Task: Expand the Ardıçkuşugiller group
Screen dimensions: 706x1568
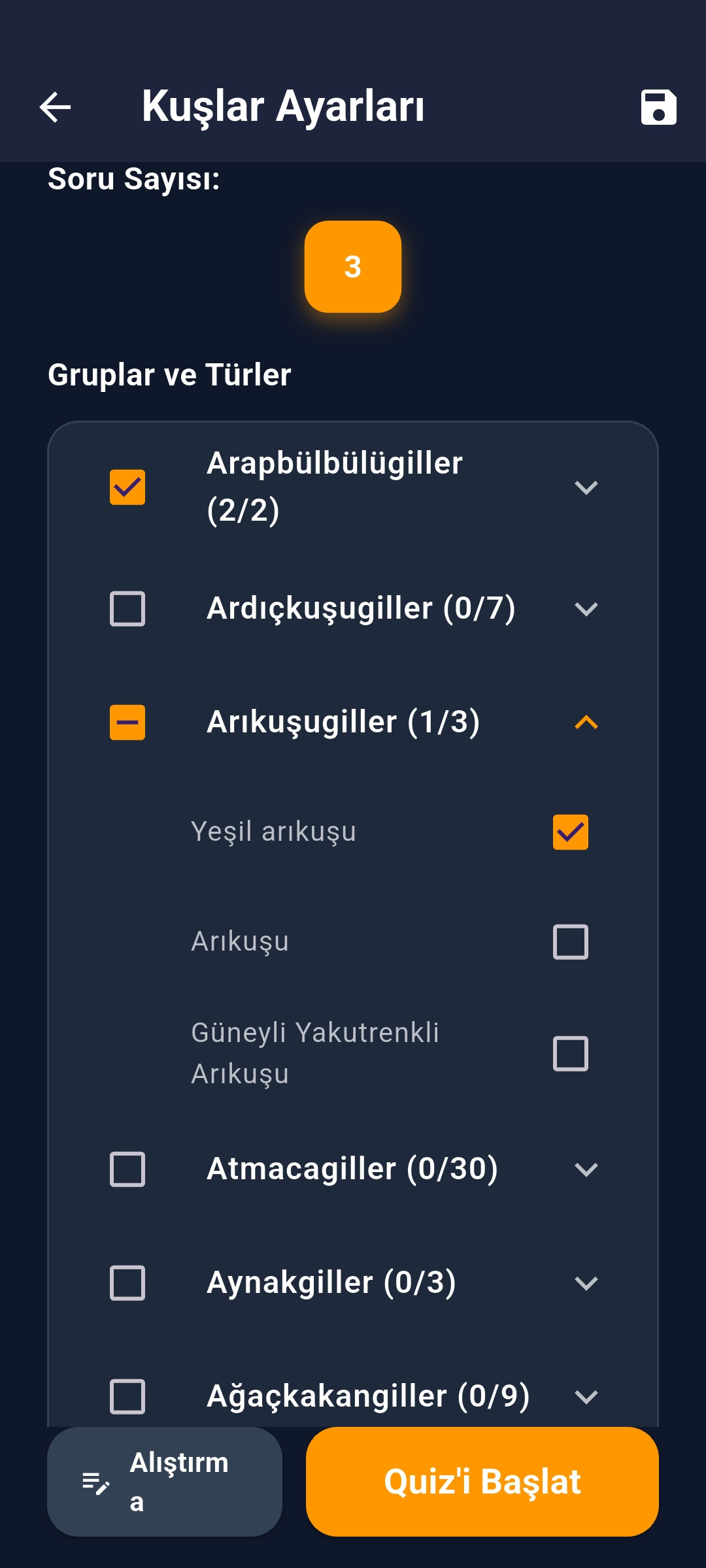Action: [586, 609]
